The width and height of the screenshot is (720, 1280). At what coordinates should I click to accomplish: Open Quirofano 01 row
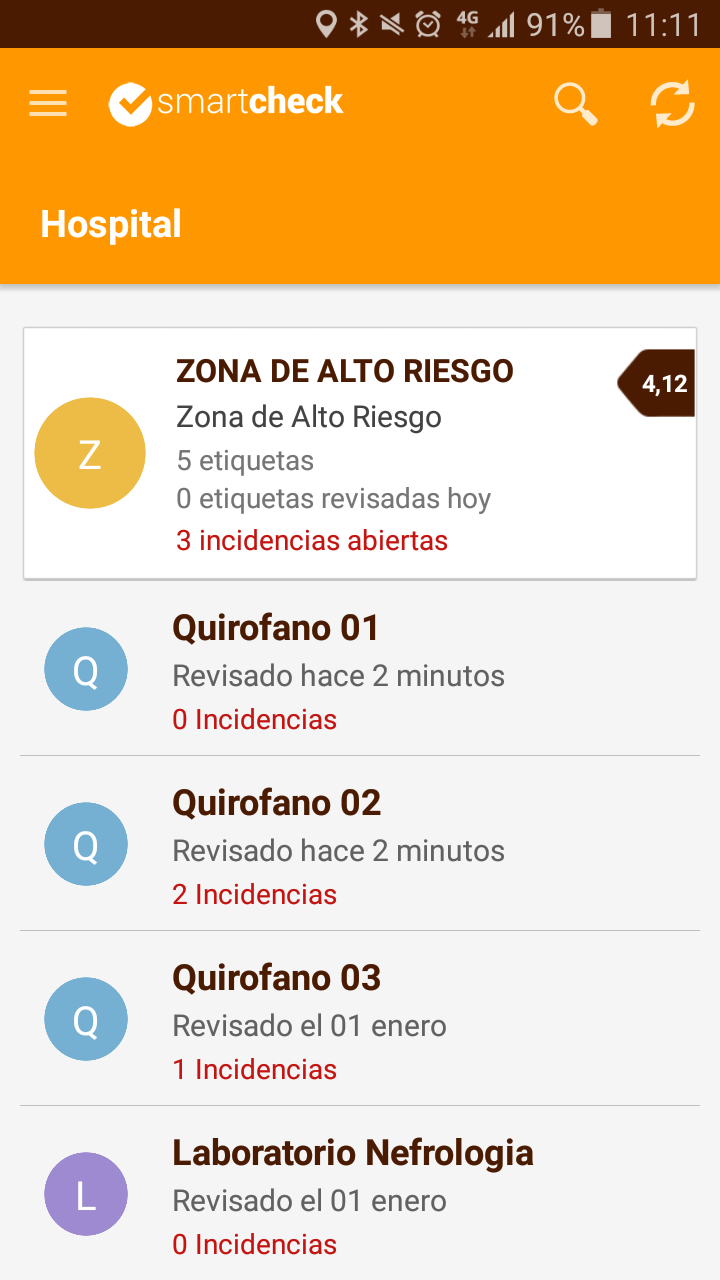(360, 669)
